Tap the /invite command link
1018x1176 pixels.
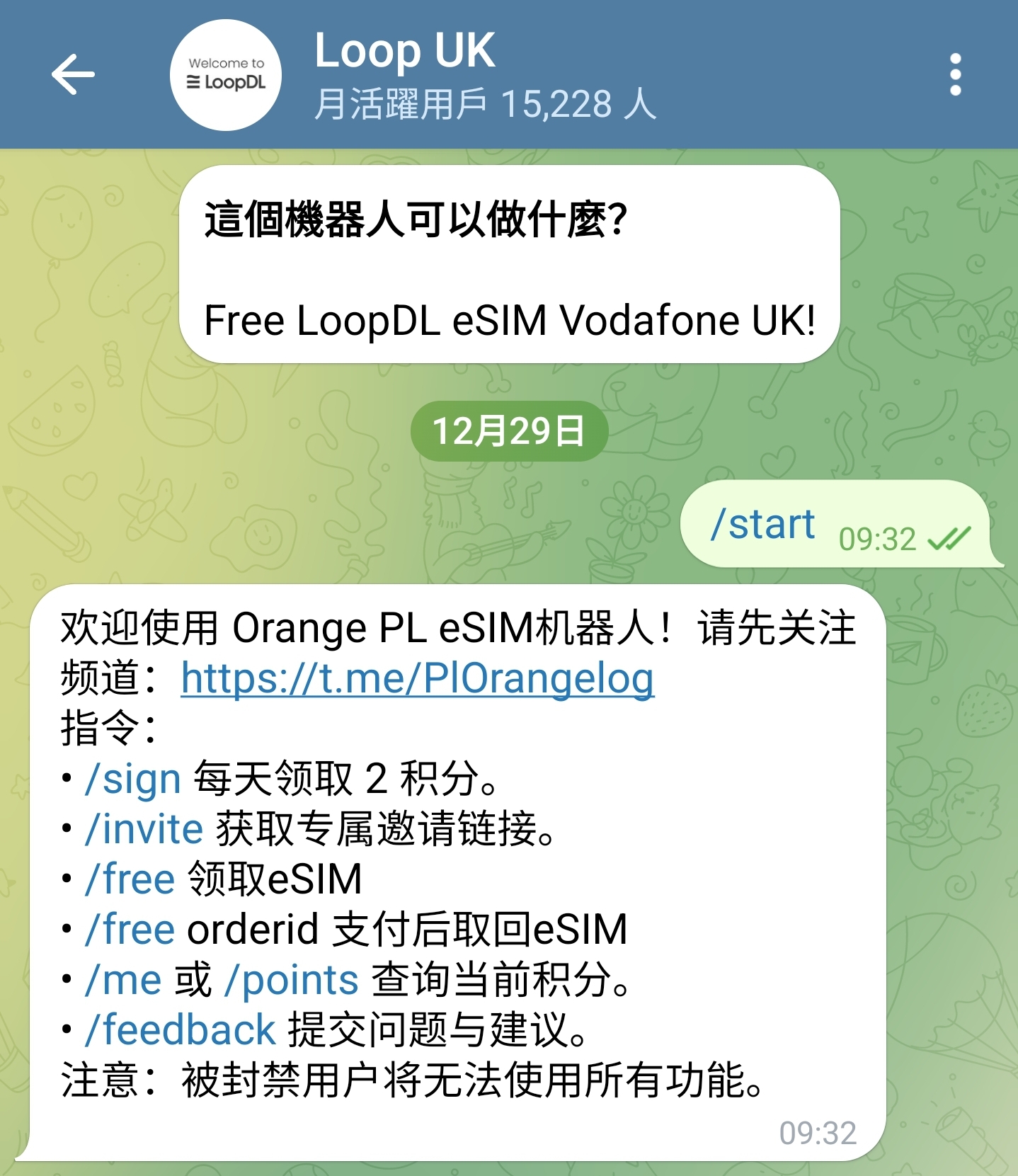tap(144, 829)
